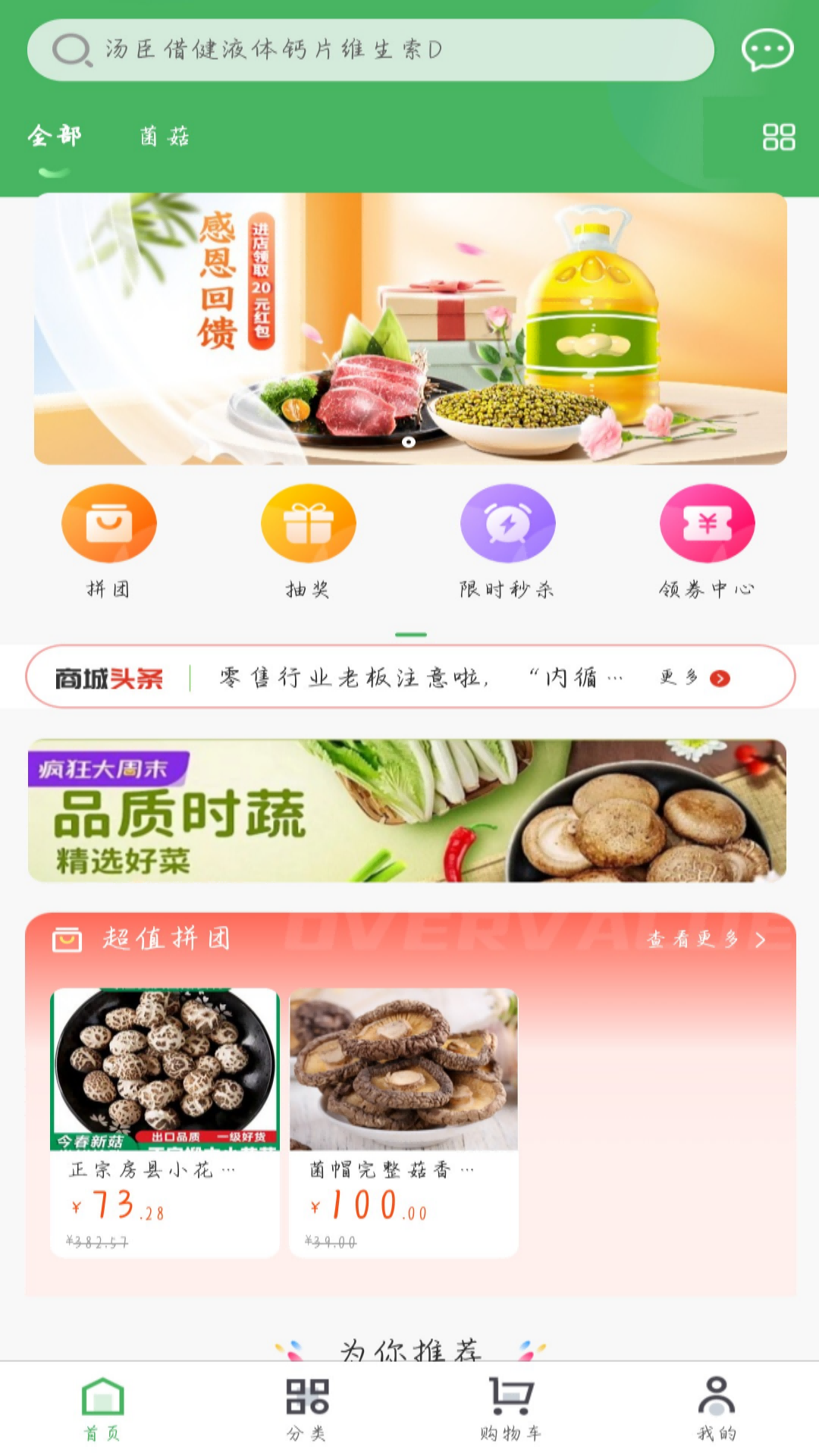Tap the 感恩回馈 carousel banner
This screenshot has height=1456, width=819.
[x=409, y=326]
